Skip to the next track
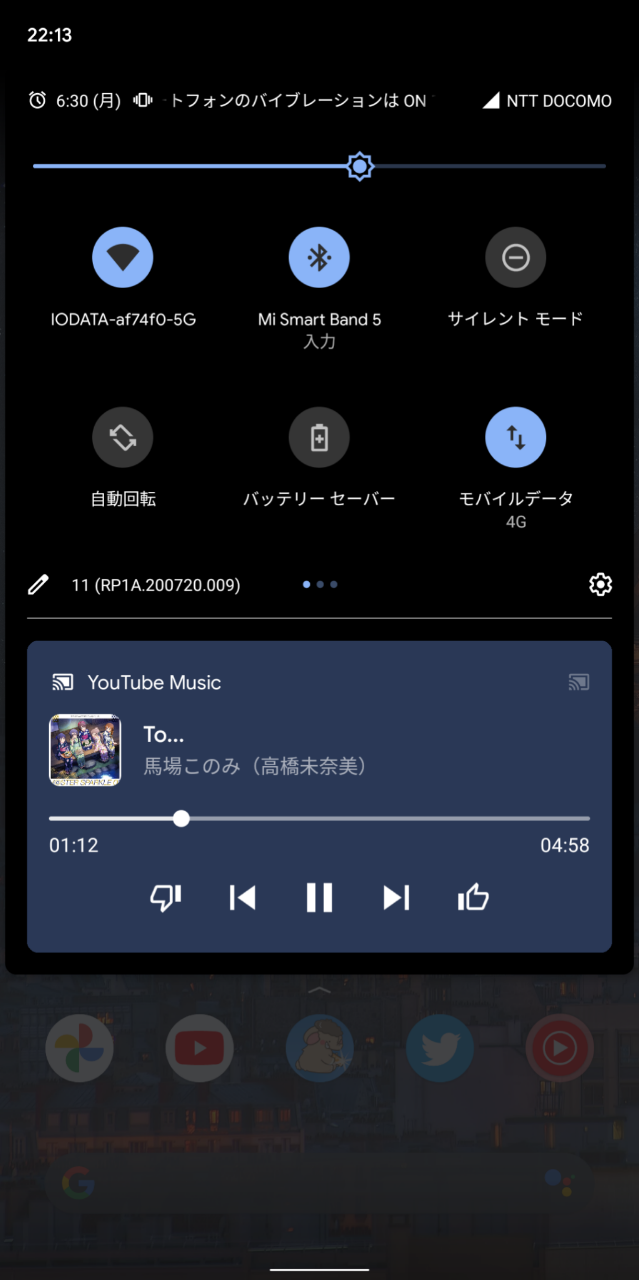 tap(396, 898)
